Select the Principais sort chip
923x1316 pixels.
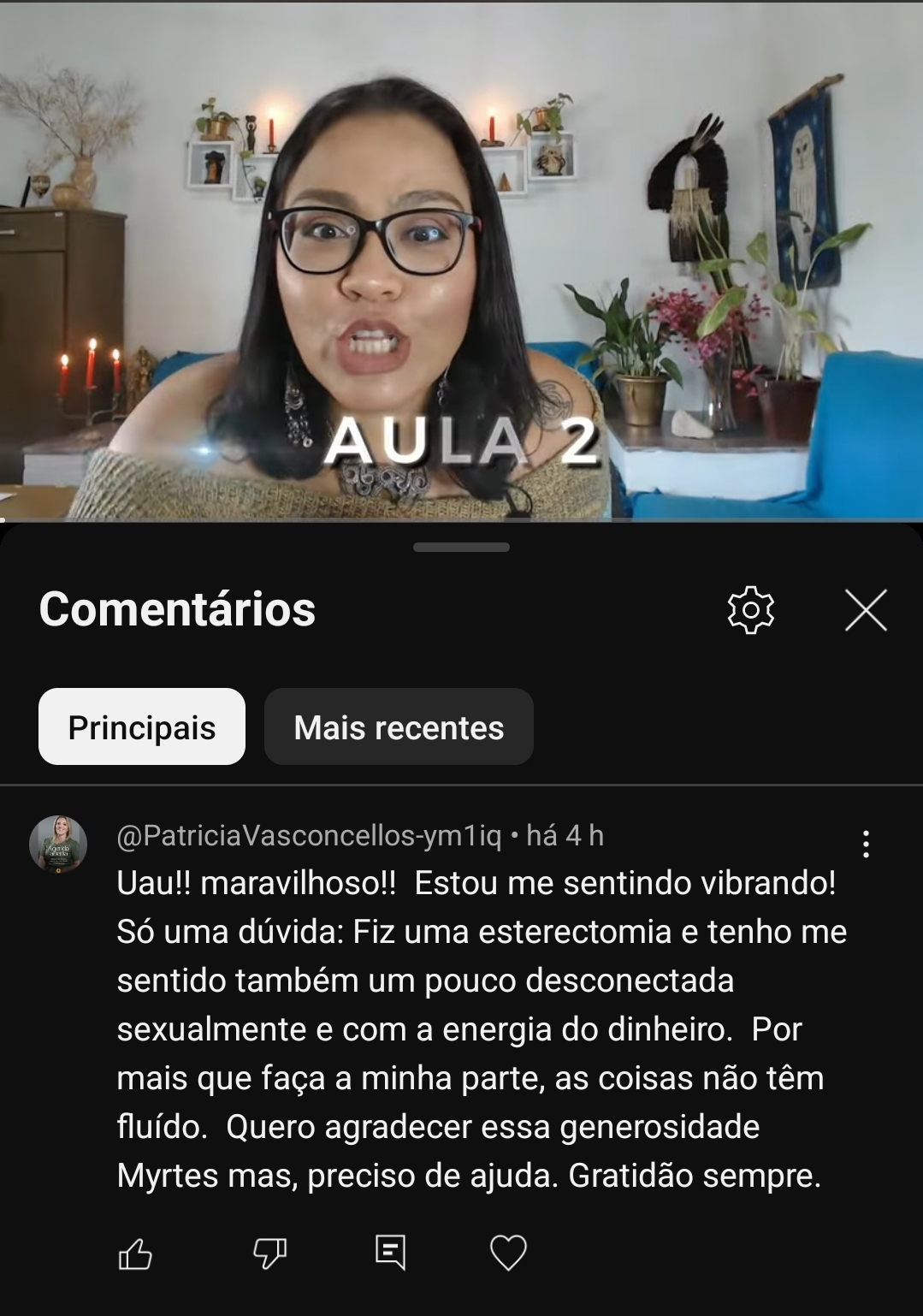click(x=142, y=727)
